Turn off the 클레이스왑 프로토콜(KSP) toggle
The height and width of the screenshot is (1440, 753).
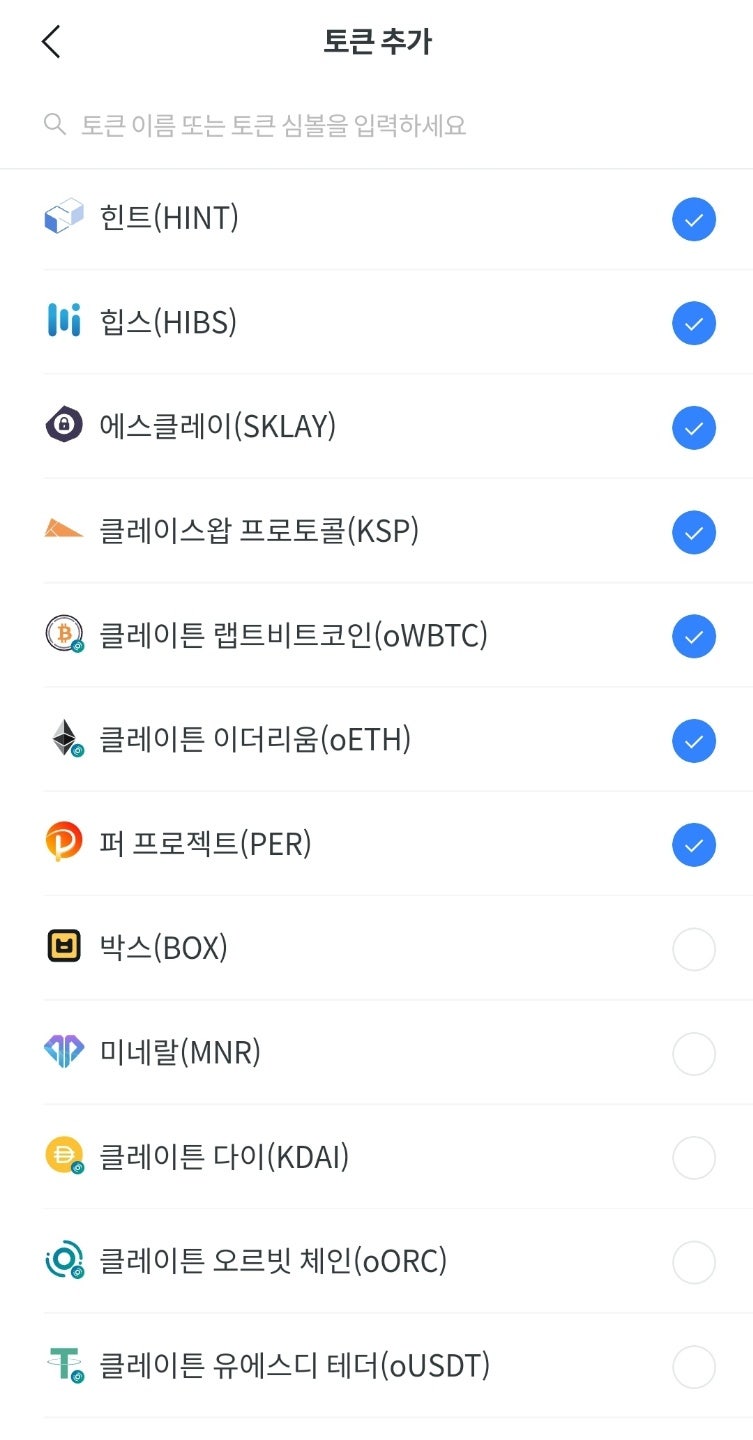click(694, 531)
